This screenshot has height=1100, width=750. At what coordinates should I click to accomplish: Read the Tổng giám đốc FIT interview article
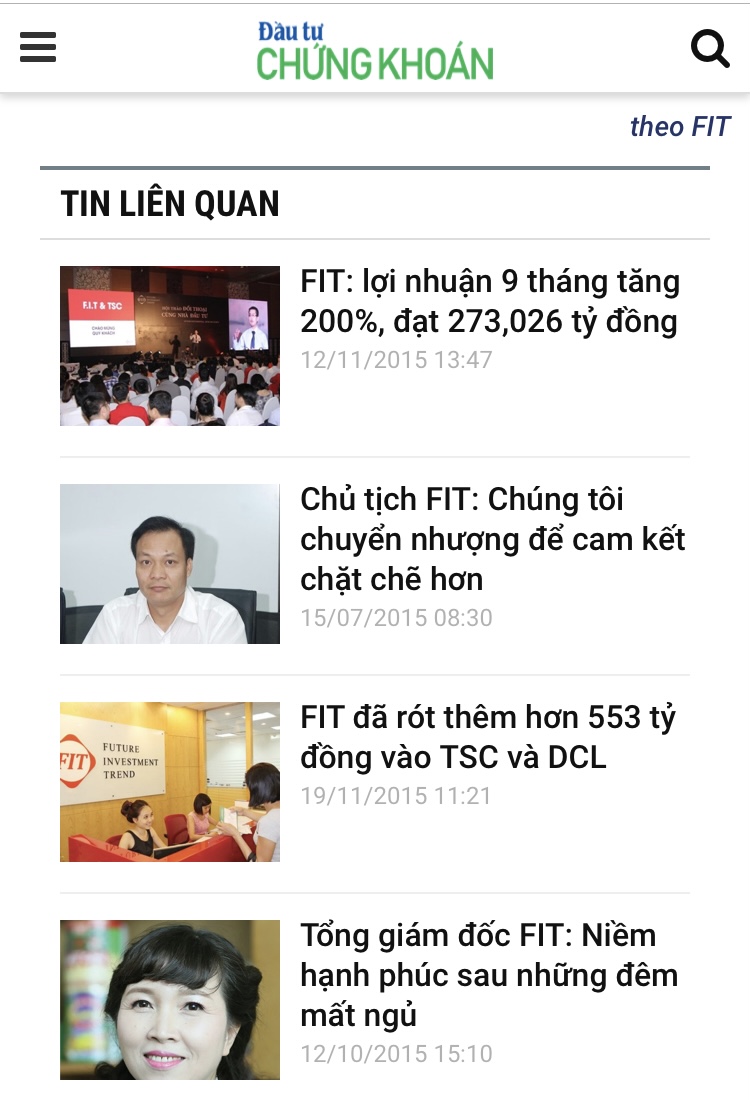coord(489,975)
